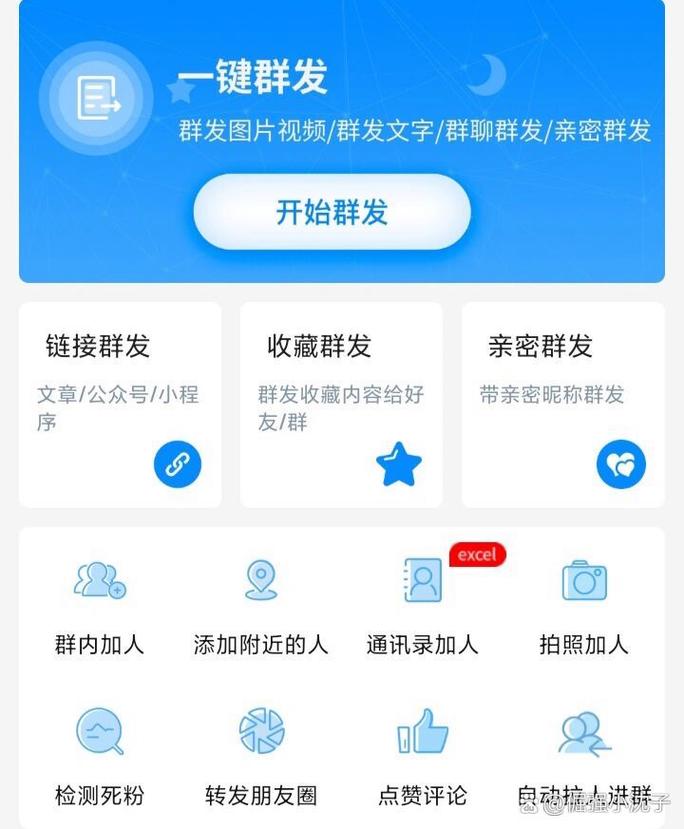Choose 通讯录加人 with excel badge
This screenshot has height=829, width=684.
click(x=422, y=605)
